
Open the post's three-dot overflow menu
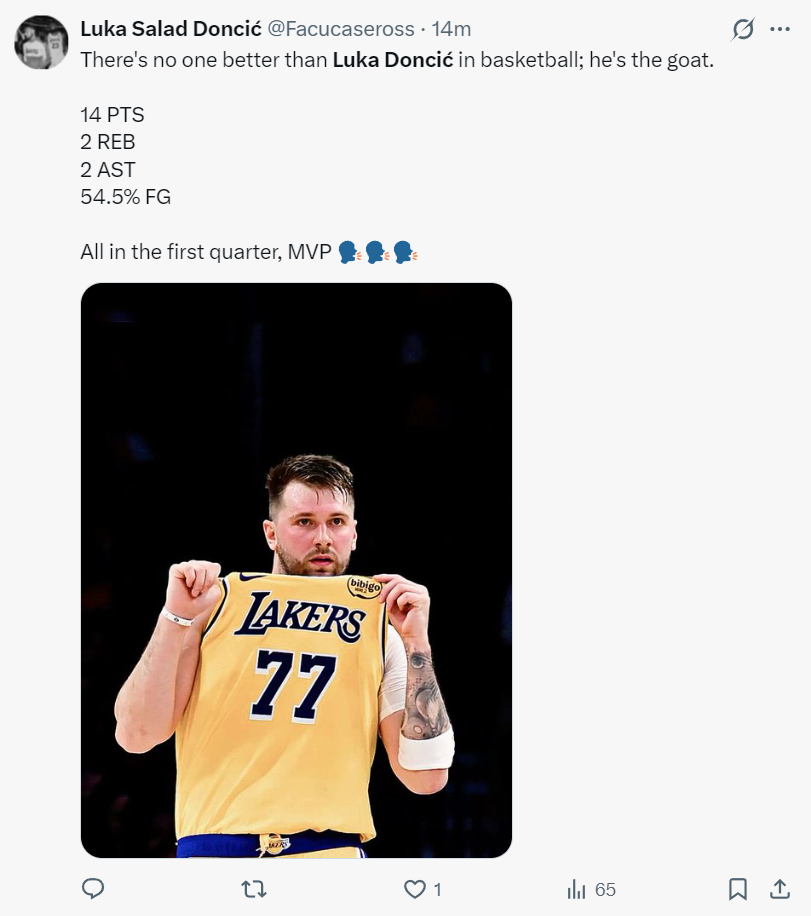780,29
